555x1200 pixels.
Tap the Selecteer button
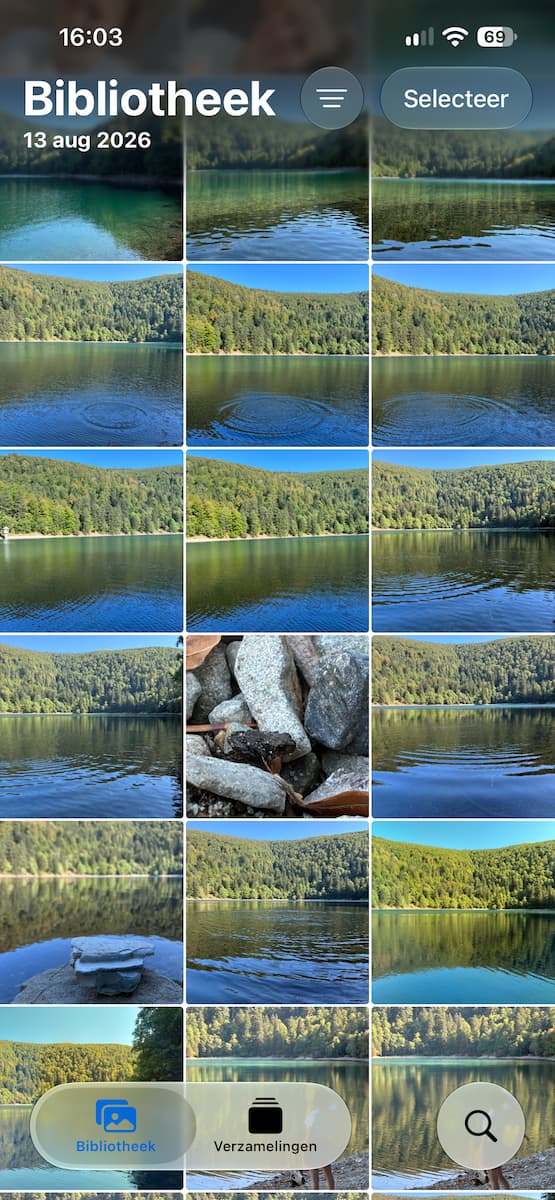pos(456,98)
